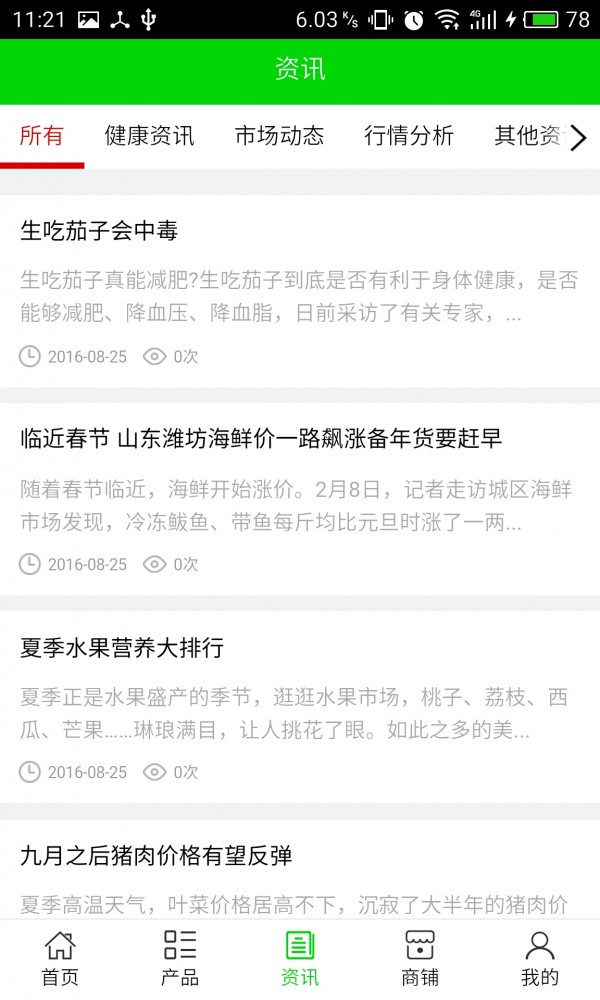Tap the partly hidden 其他资 tab

pos(528,136)
